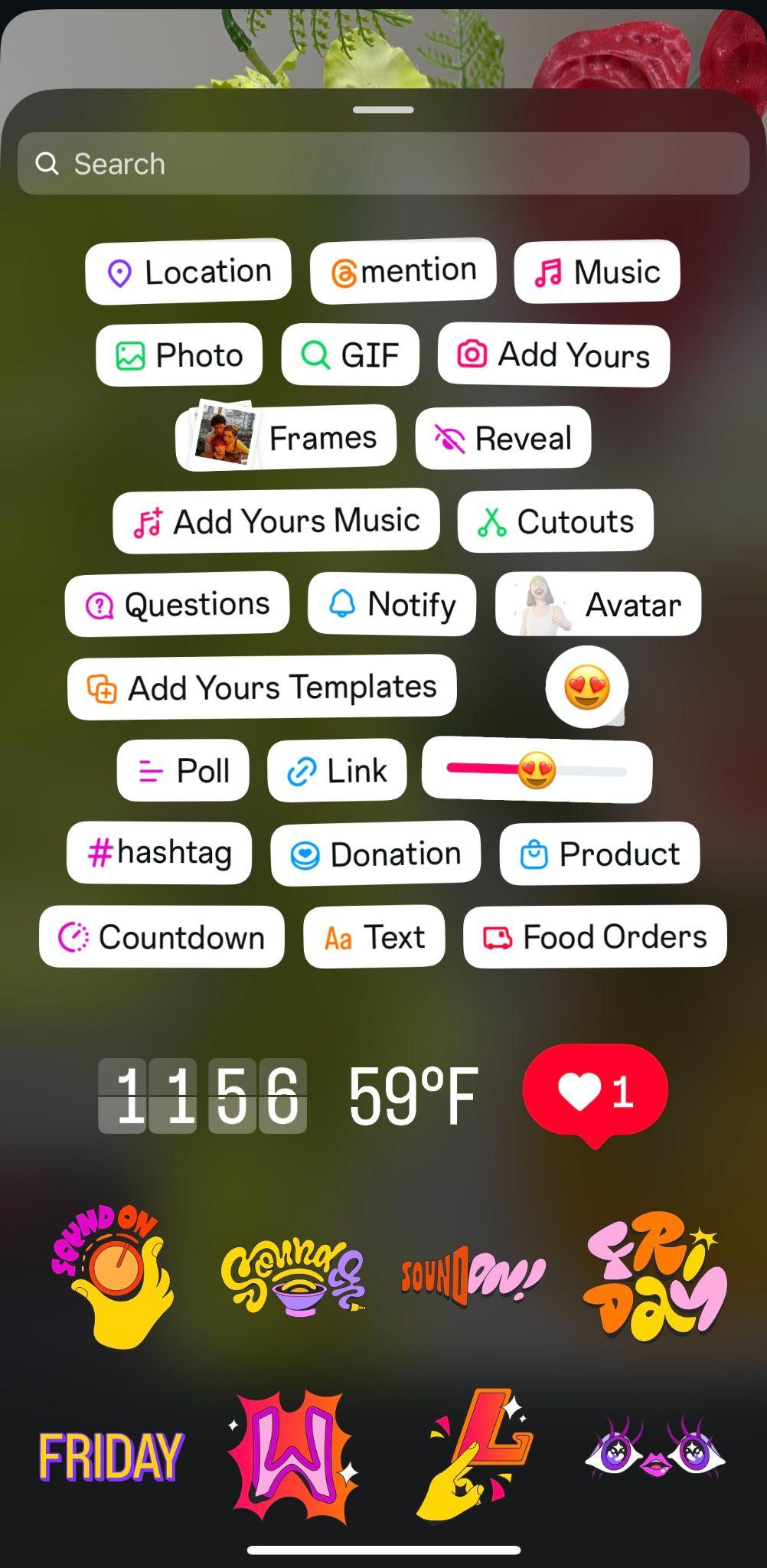Insert the emoji slider sticker

click(537, 770)
